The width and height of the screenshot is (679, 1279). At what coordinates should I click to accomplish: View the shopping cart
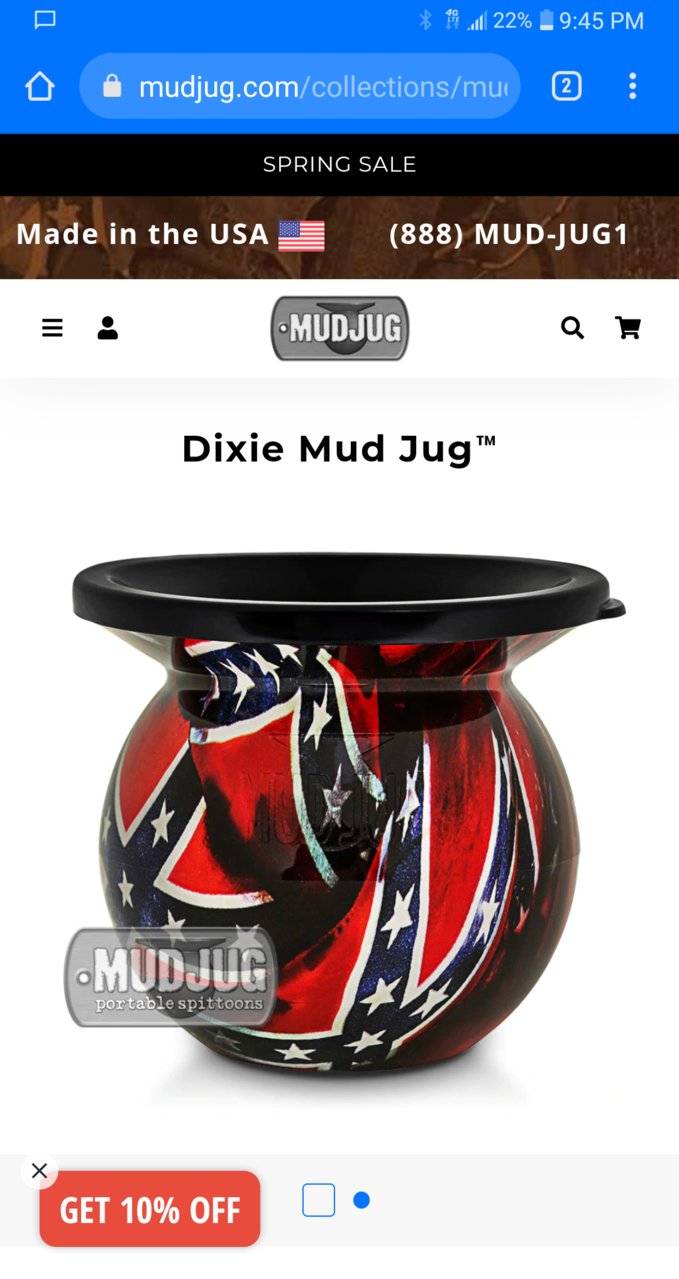click(x=628, y=328)
